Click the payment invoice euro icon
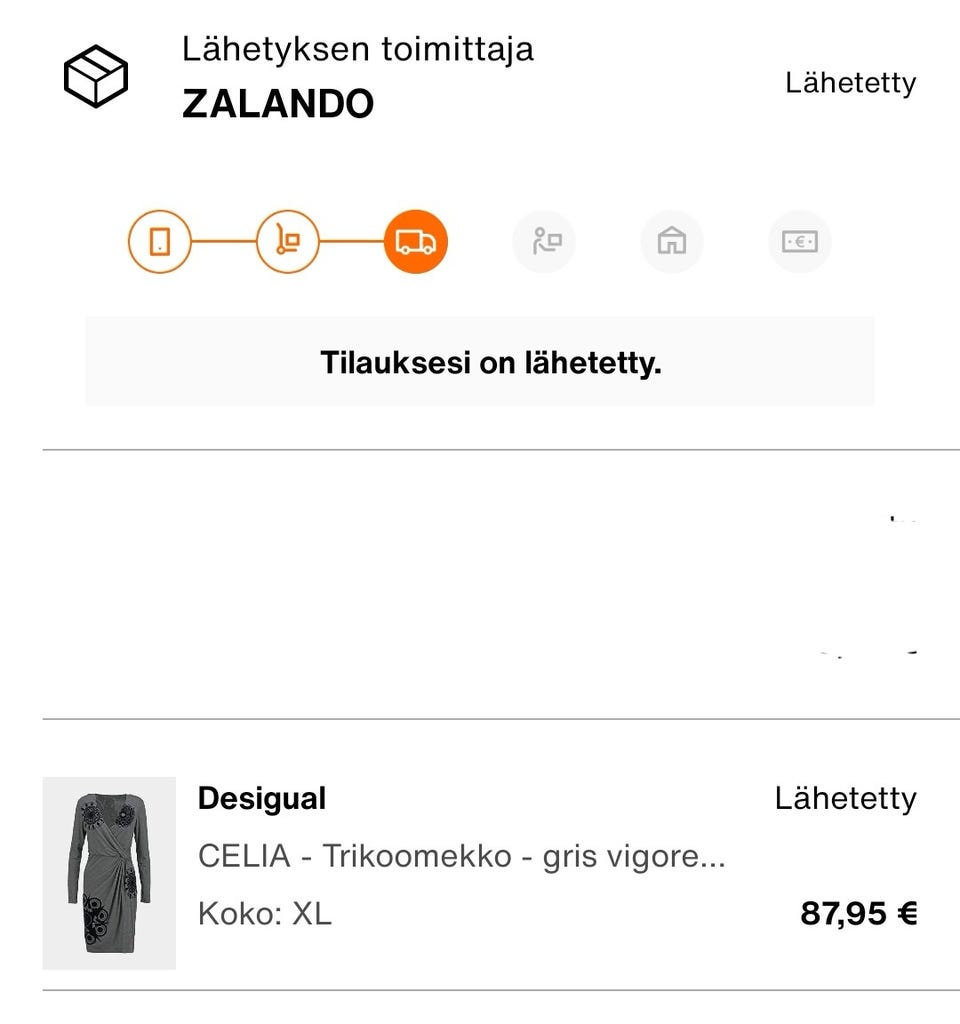The width and height of the screenshot is (960, 1024). 800,240
